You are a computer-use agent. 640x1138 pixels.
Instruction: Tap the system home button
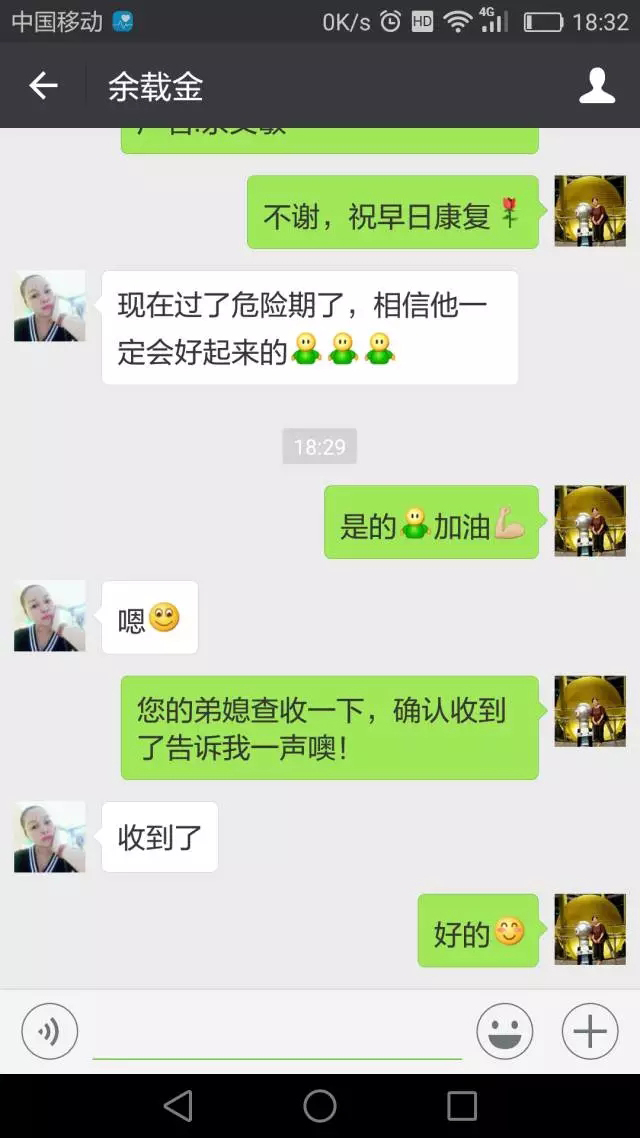pos(320,1105)
